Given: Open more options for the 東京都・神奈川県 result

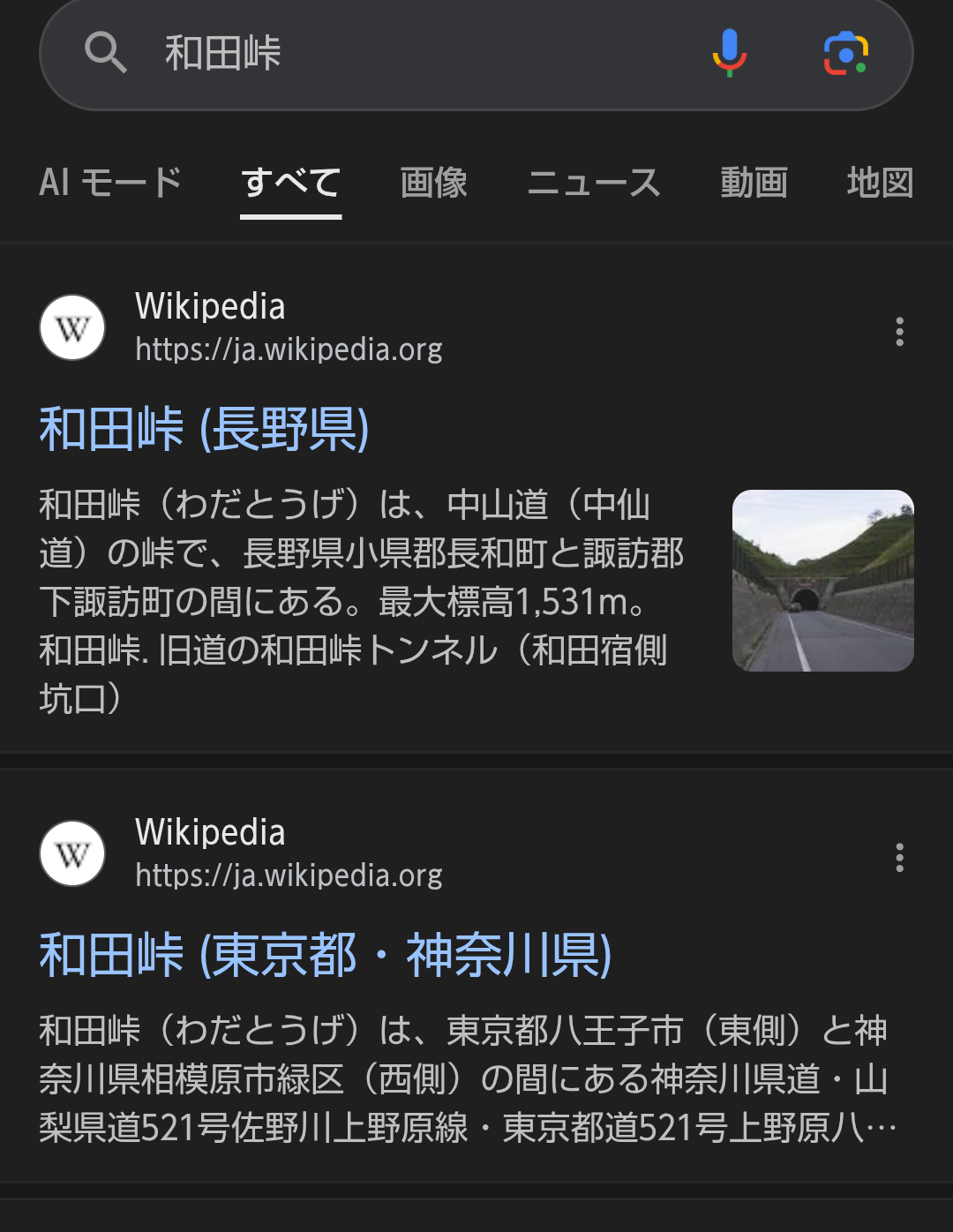Looking at the screenshot, I should tap(899, 857).
